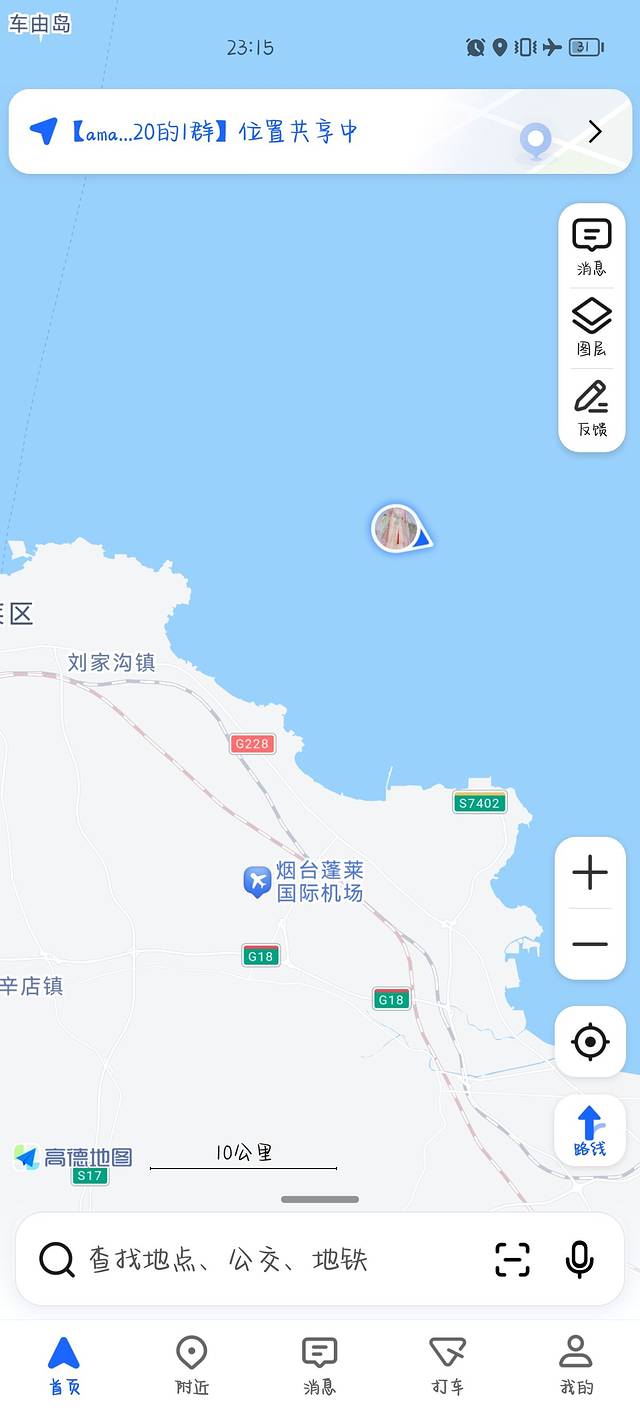
Task: Start voice search with microphone
Action: 580,1259
